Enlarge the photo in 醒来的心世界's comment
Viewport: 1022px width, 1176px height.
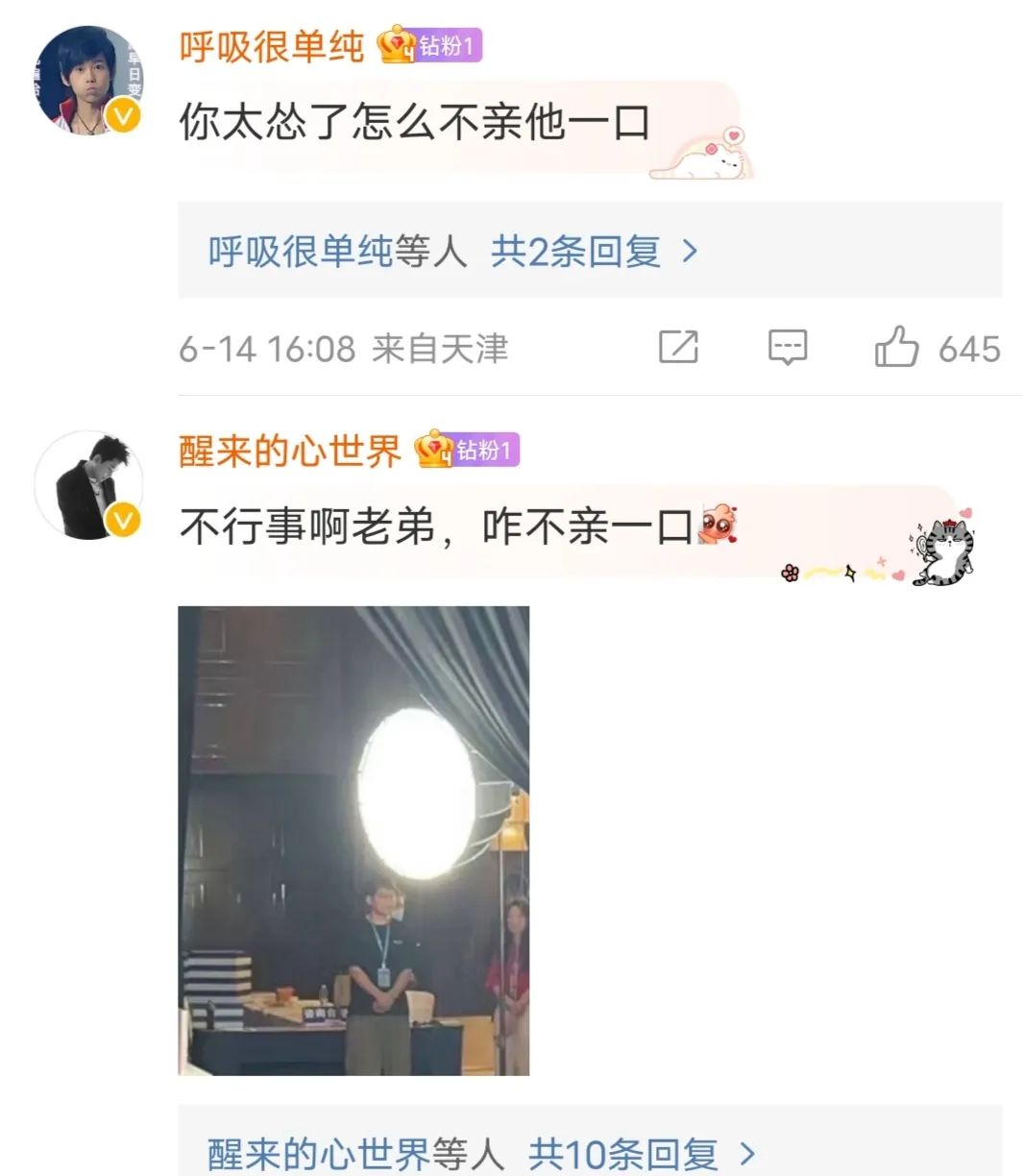click(x=353, y=840)
